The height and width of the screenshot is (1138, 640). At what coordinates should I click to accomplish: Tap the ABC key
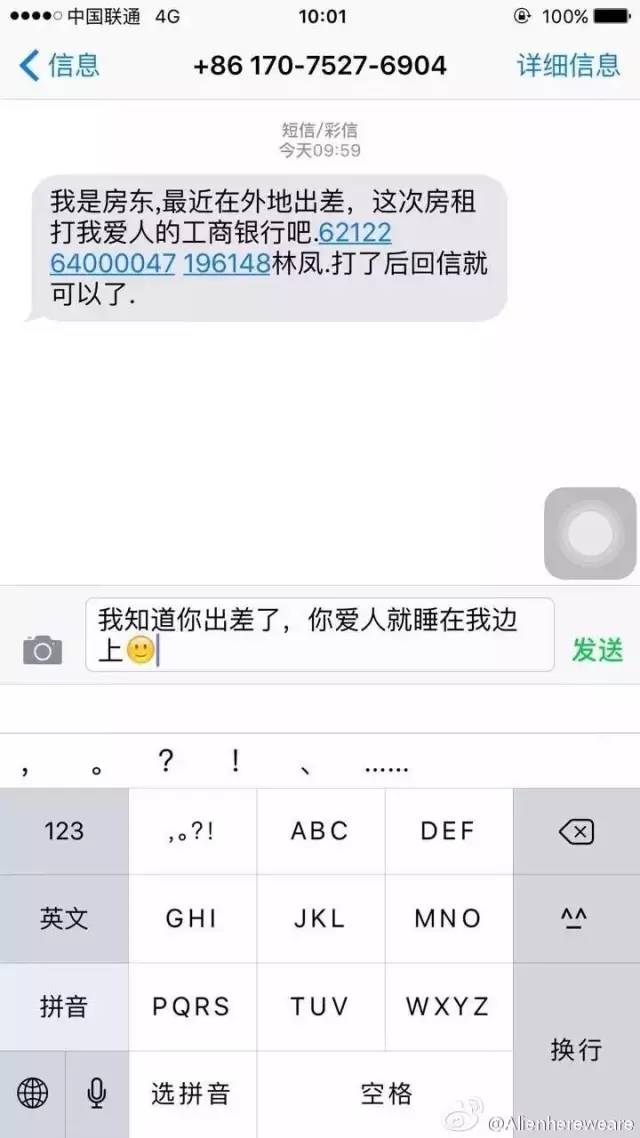[x=320, y=831]
